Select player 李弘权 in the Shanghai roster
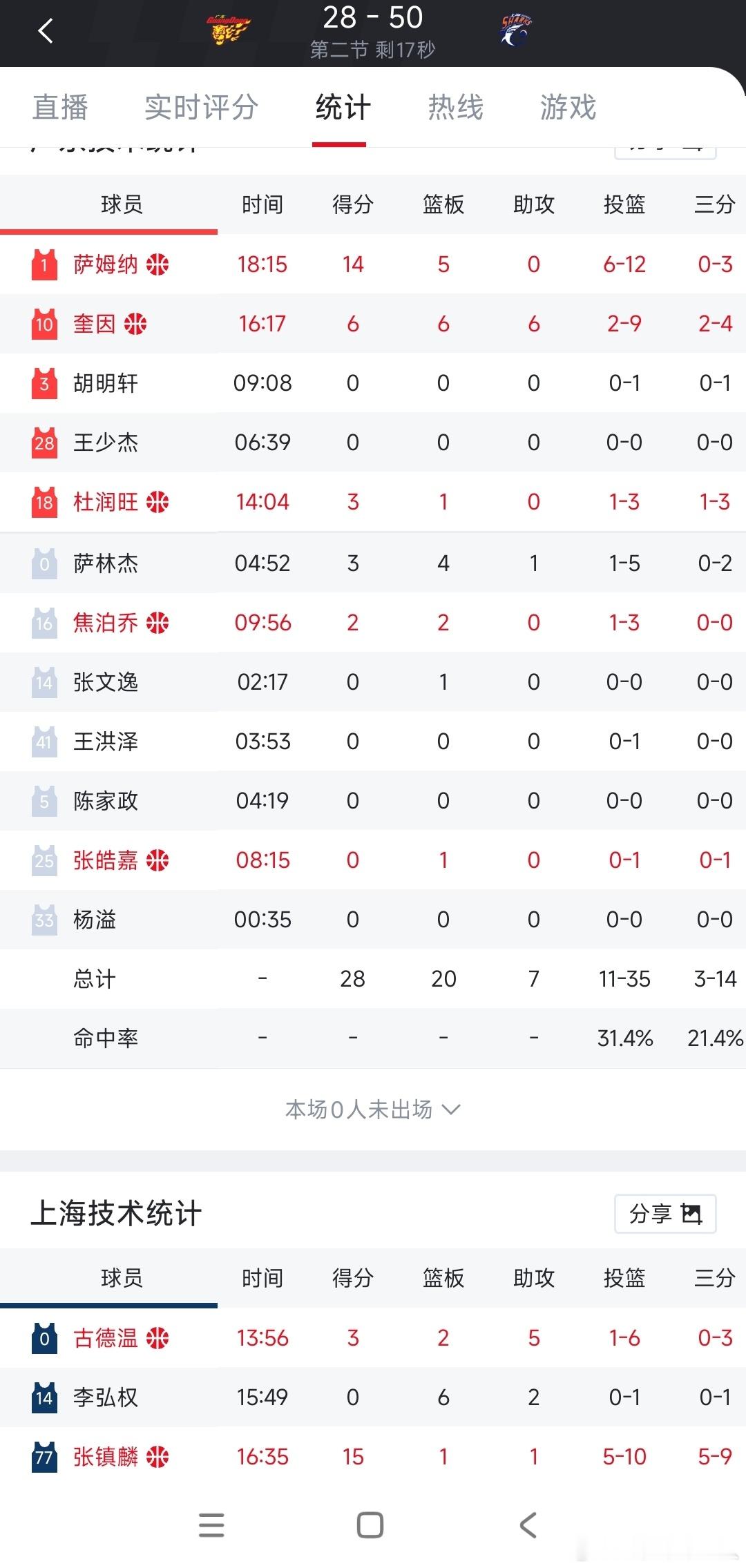The width and height of the screenshot is (746, 1568). (104, 1397)
